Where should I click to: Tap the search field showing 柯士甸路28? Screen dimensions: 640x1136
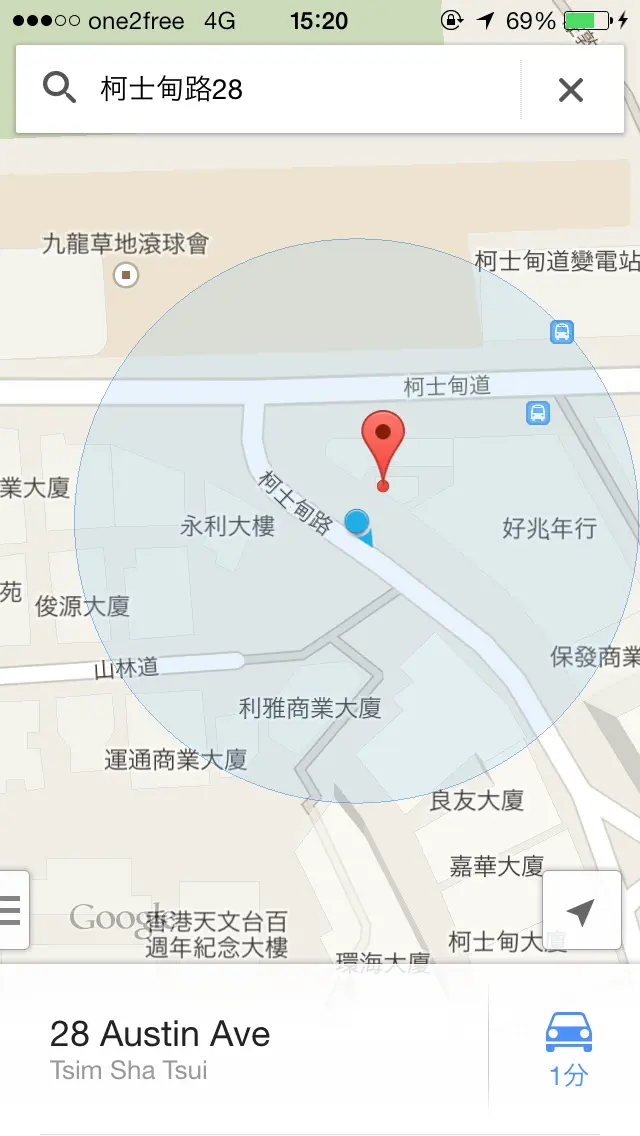tap(300, 90)
